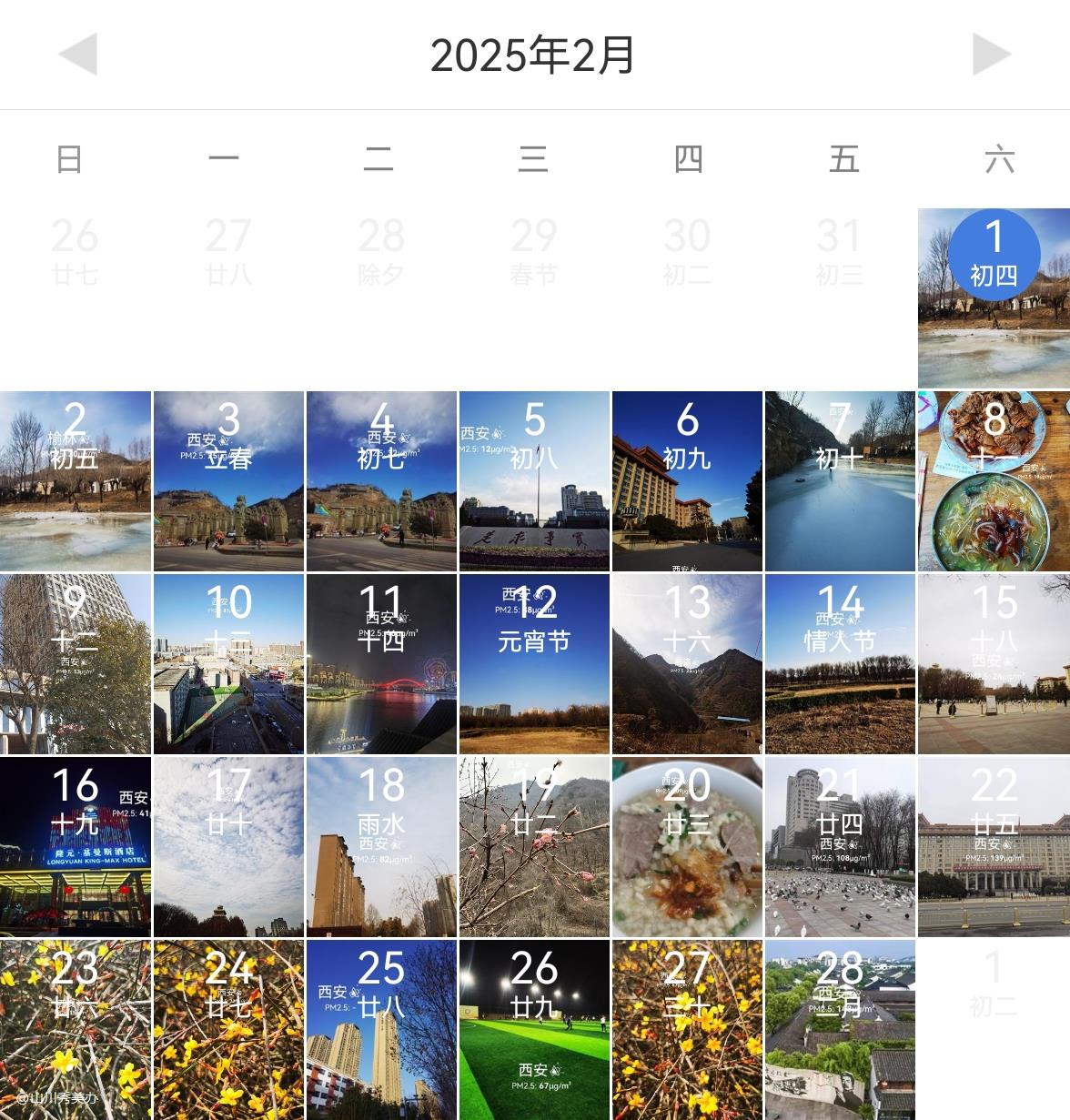The height and width of the screenshot is (1120, 1070).
Task: Open February 16 hotel night photo
Action: (76, 847)
